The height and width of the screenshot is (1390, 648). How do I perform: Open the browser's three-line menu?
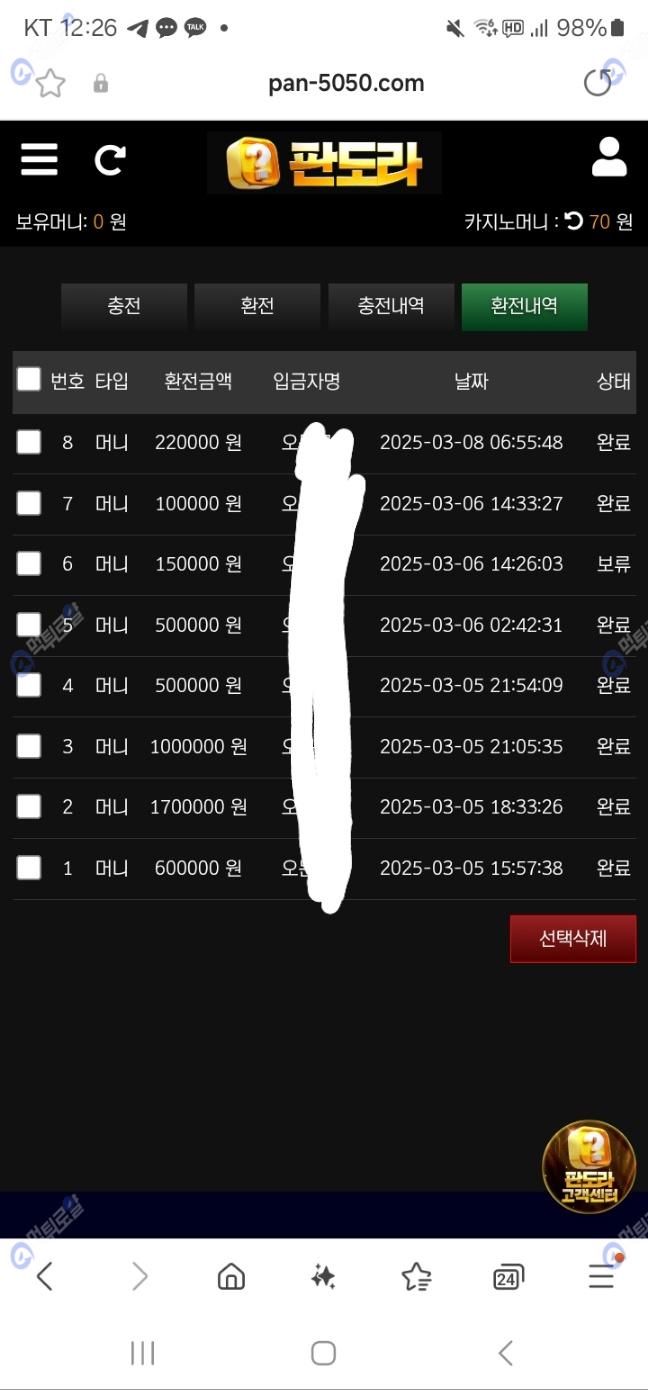601,1276
